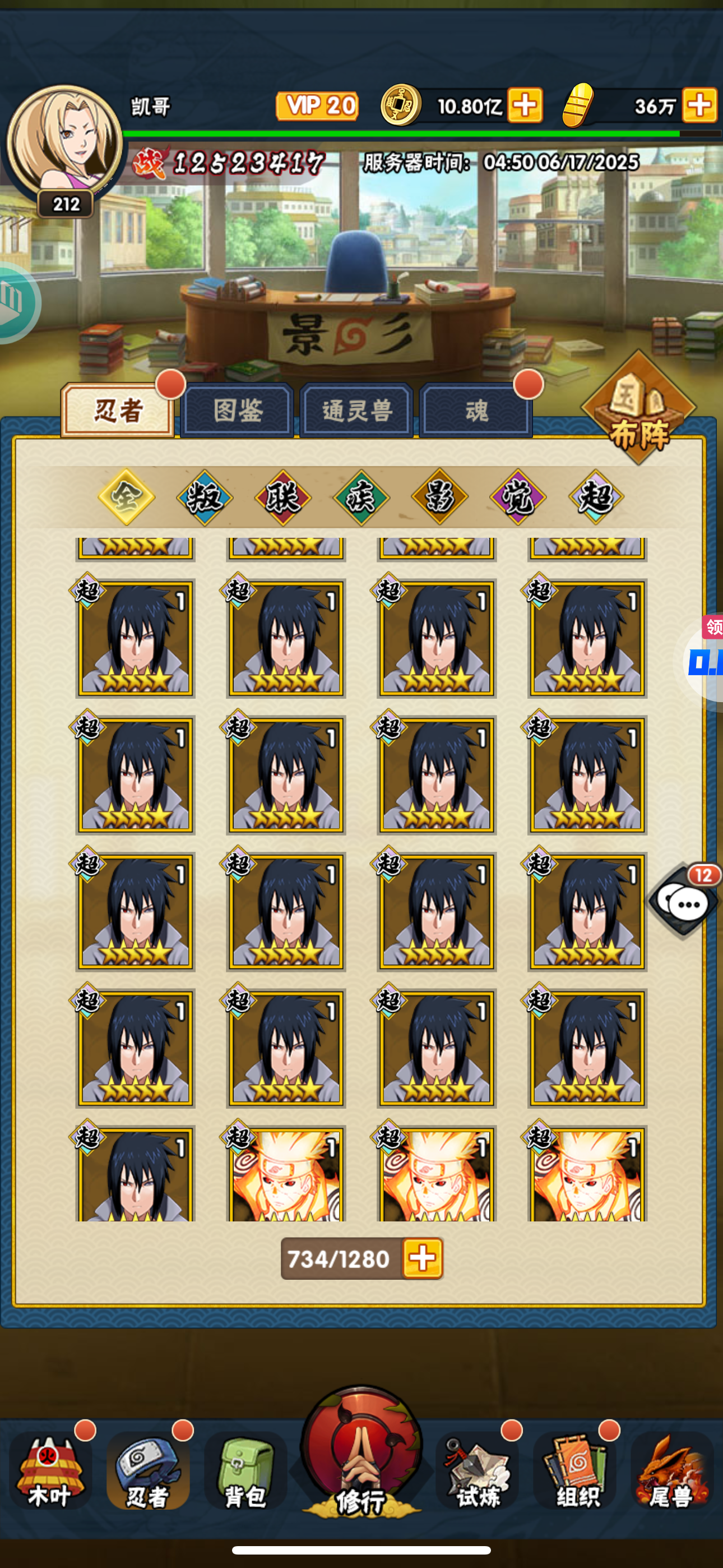Switch to the 魂 tab
The width and height of the screenshot is (723, 1568).
[476, 411]
